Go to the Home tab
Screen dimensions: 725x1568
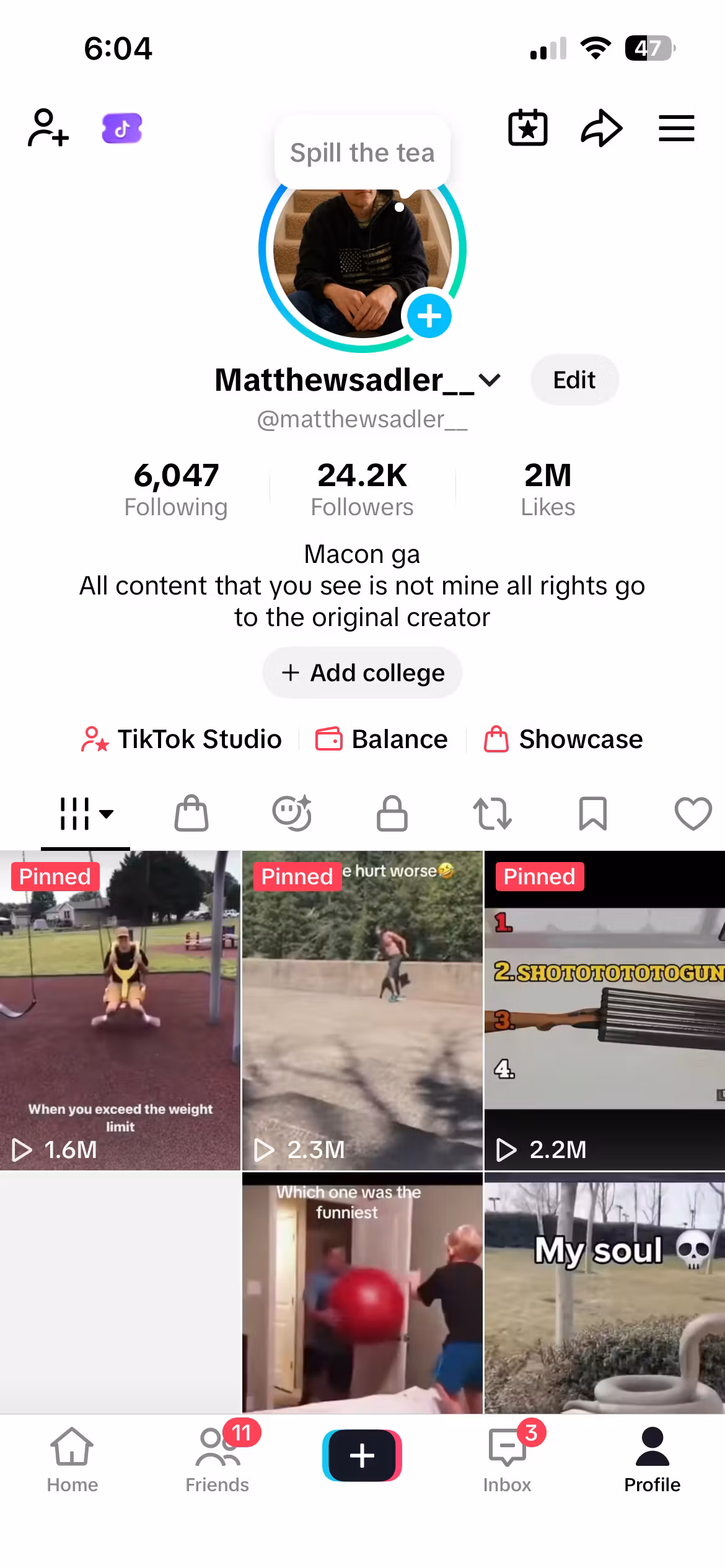(x=72, y=1460)
